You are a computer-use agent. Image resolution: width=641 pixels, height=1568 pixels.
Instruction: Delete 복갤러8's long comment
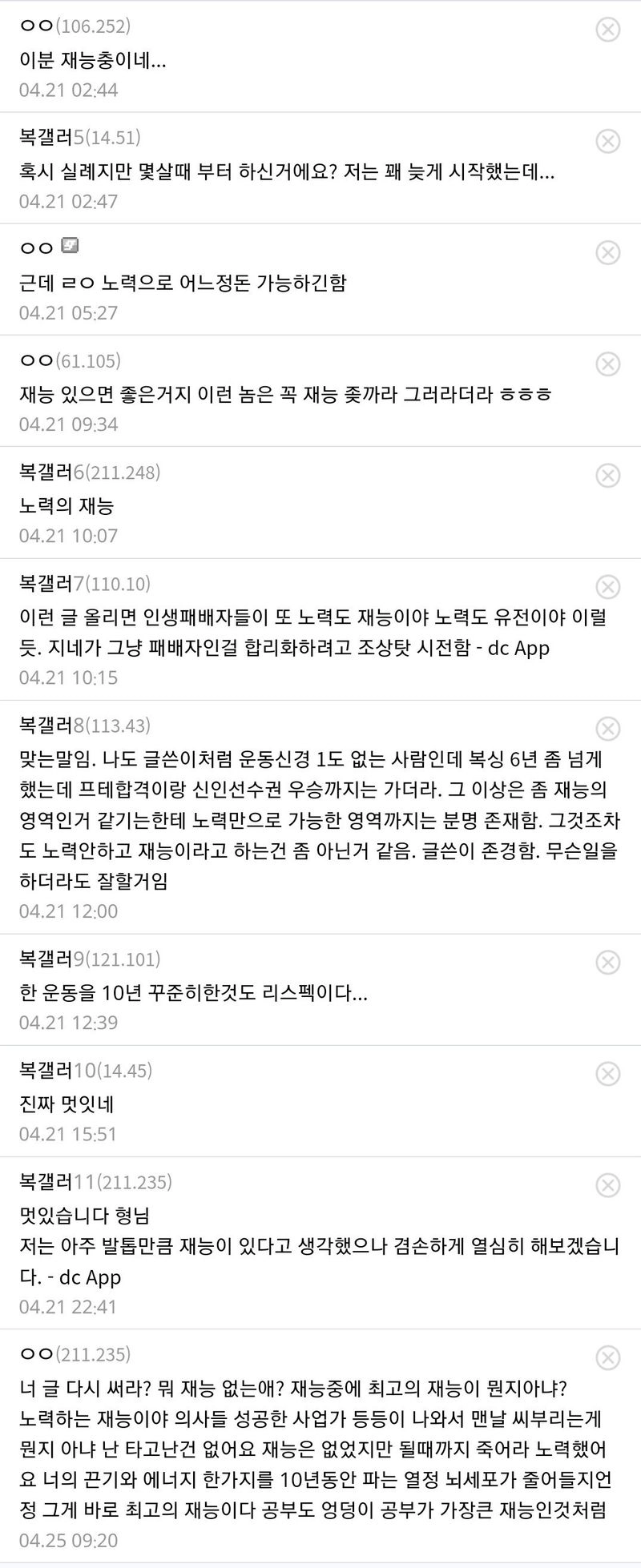(x=606, y=729)
